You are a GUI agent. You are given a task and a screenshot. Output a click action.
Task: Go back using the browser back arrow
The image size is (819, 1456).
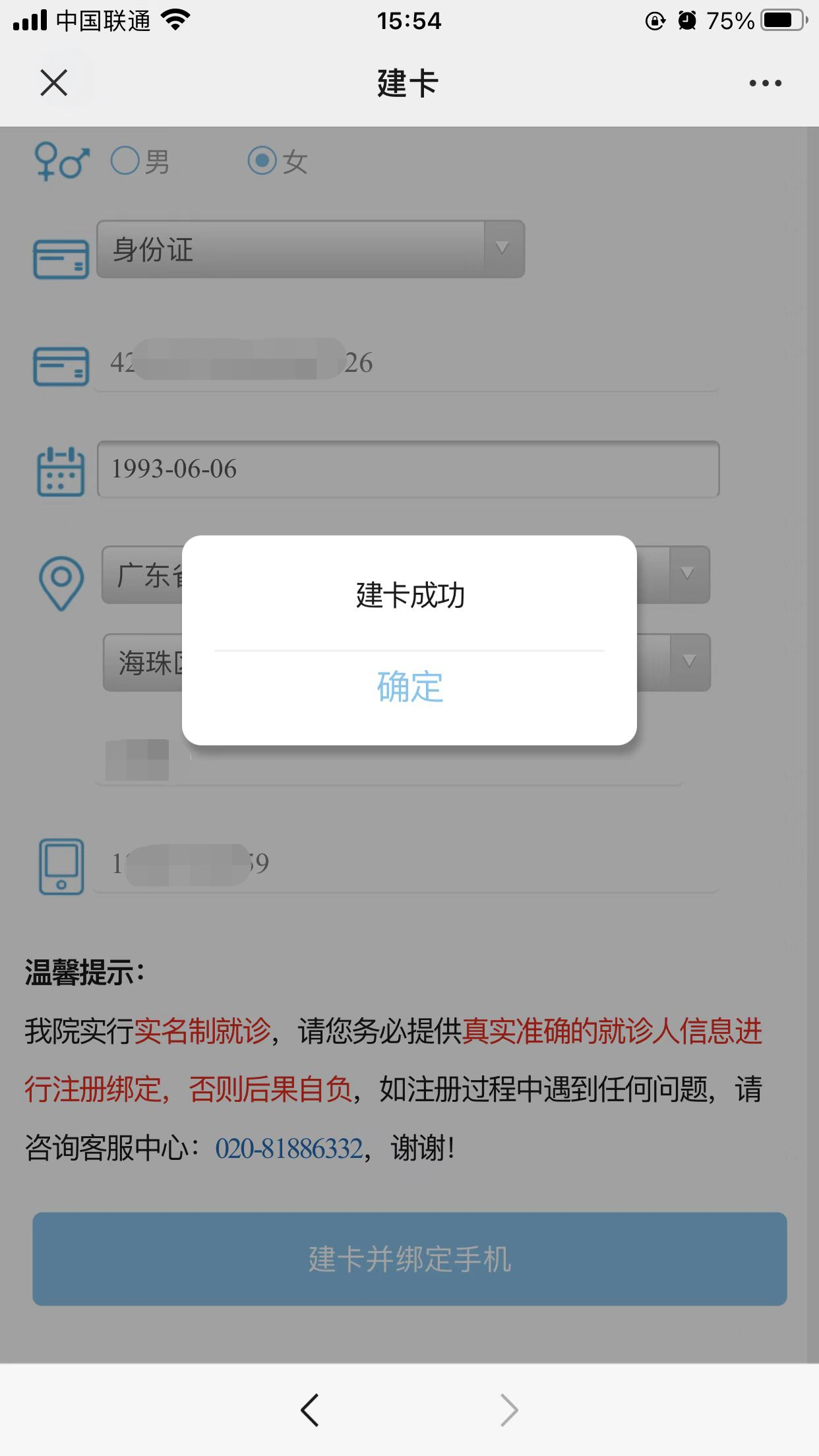[x=309, y=1410]
